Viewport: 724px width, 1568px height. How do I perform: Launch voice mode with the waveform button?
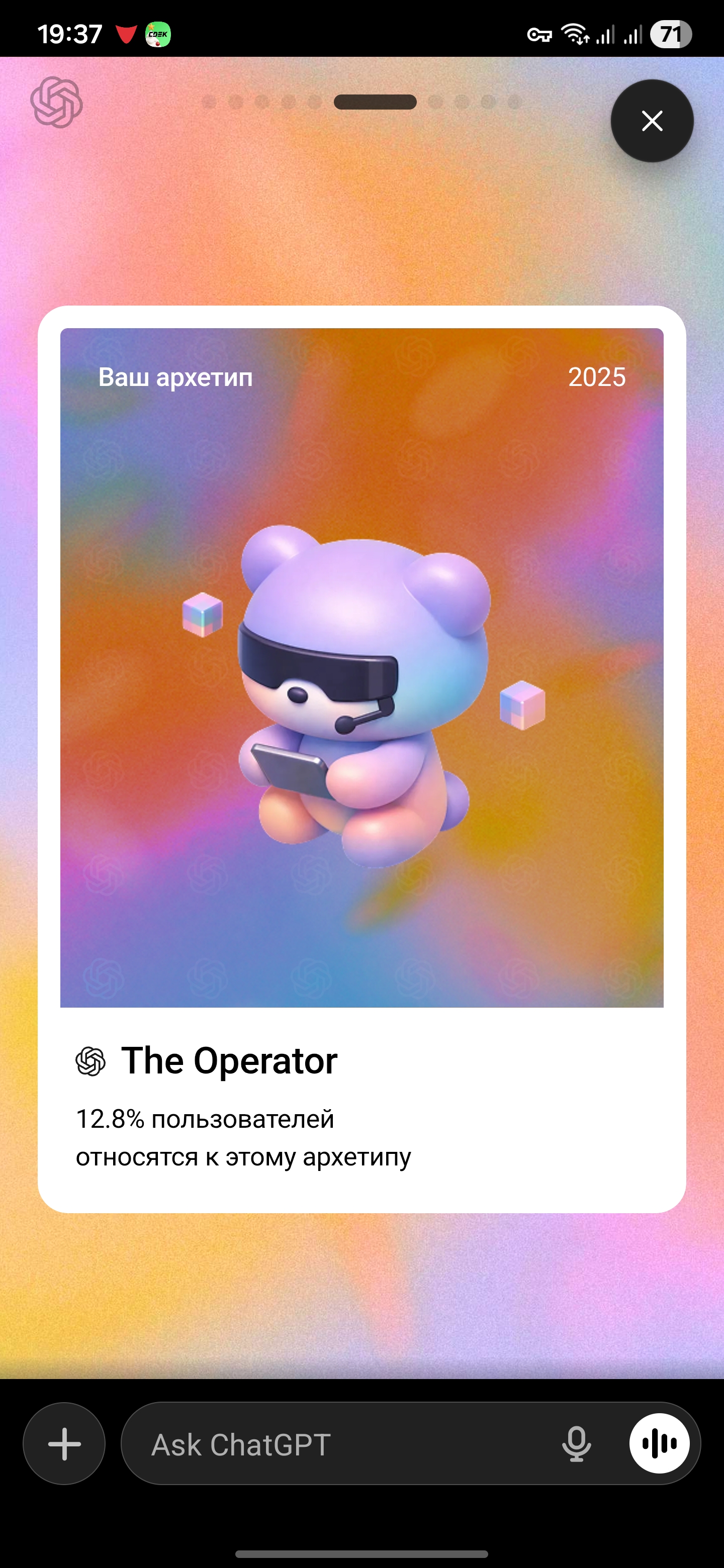click(659, 1443)
